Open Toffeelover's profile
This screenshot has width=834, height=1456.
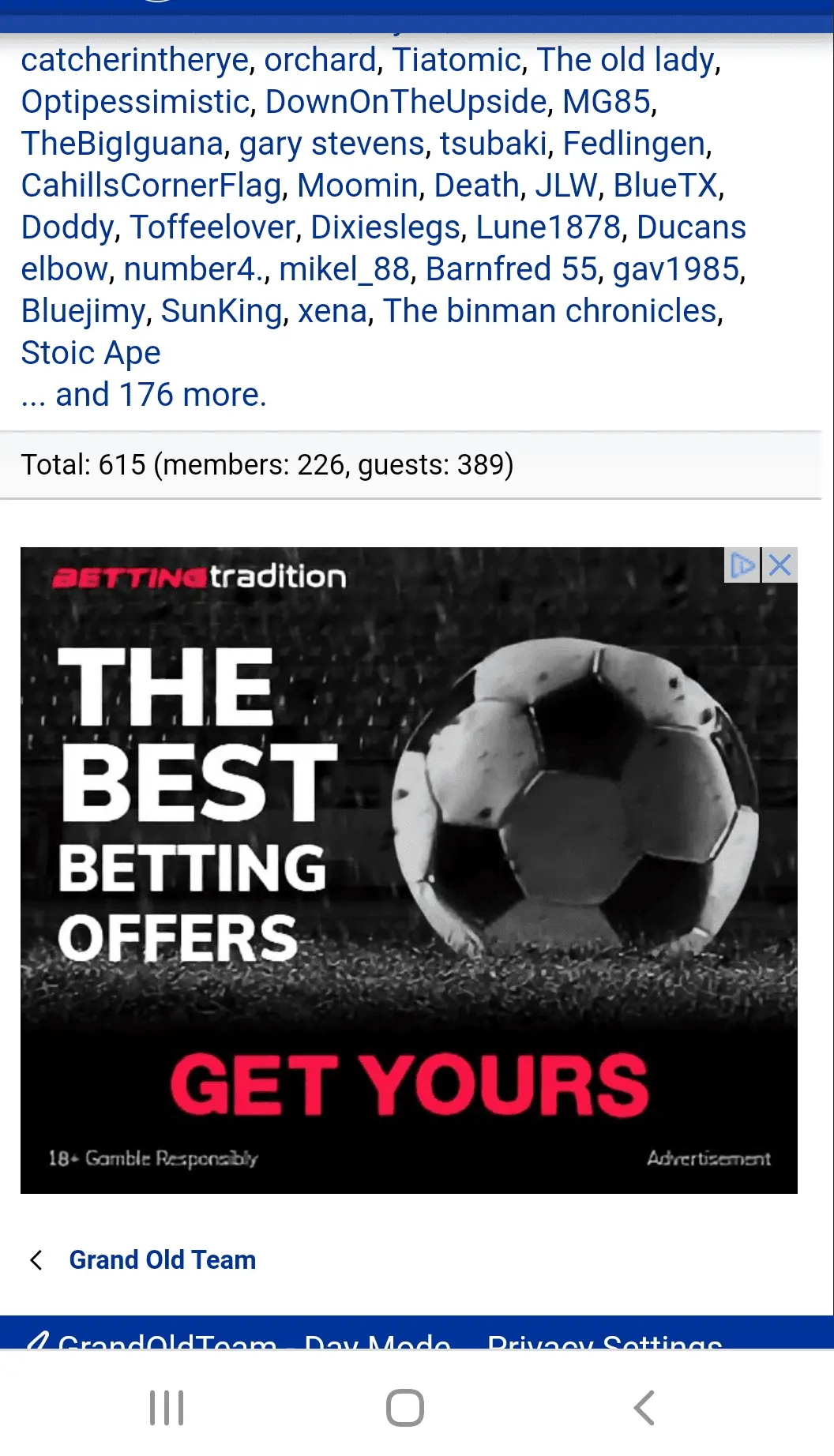pos(212,227)
